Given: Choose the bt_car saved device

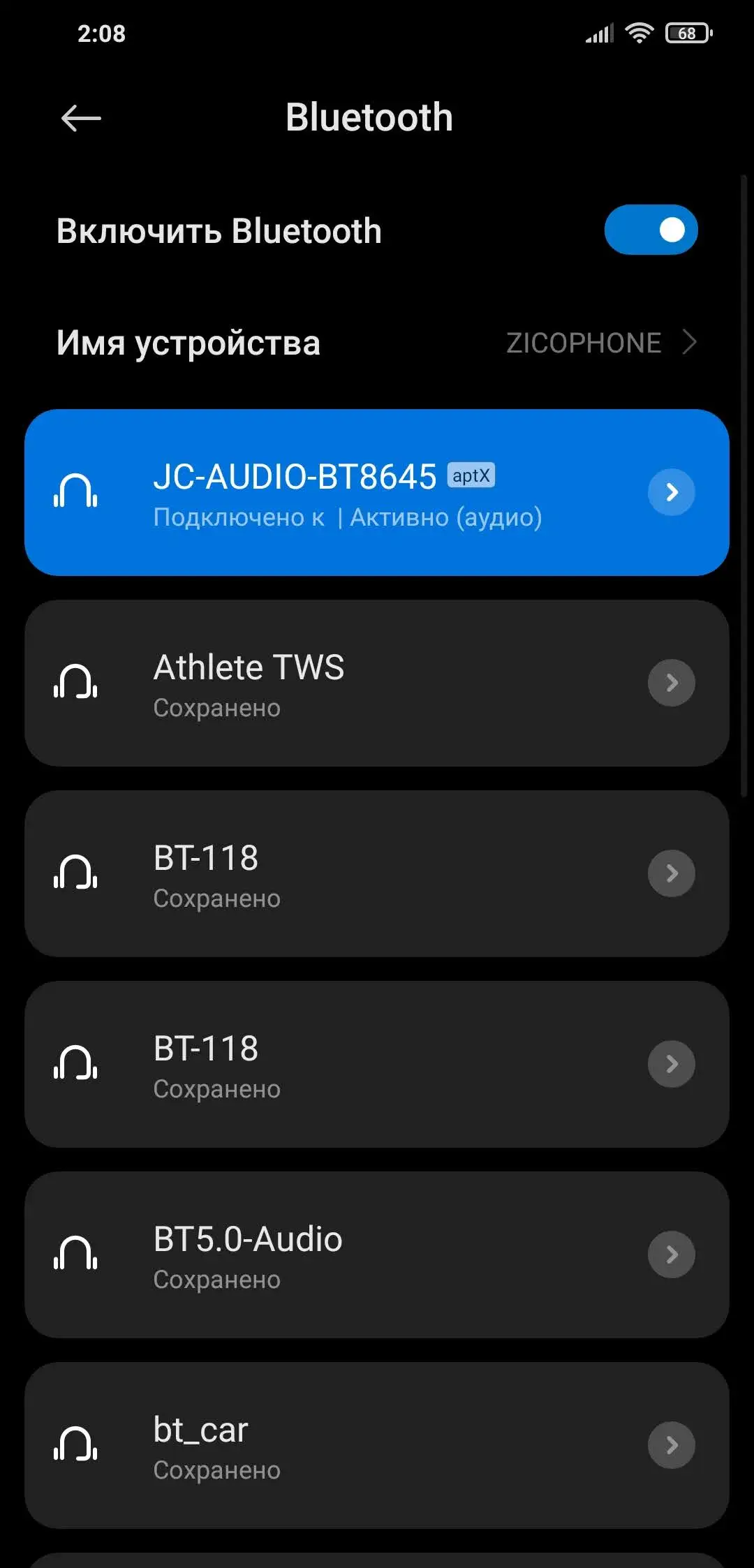Looking at the screenshot, I should (x=349, y=1446).
